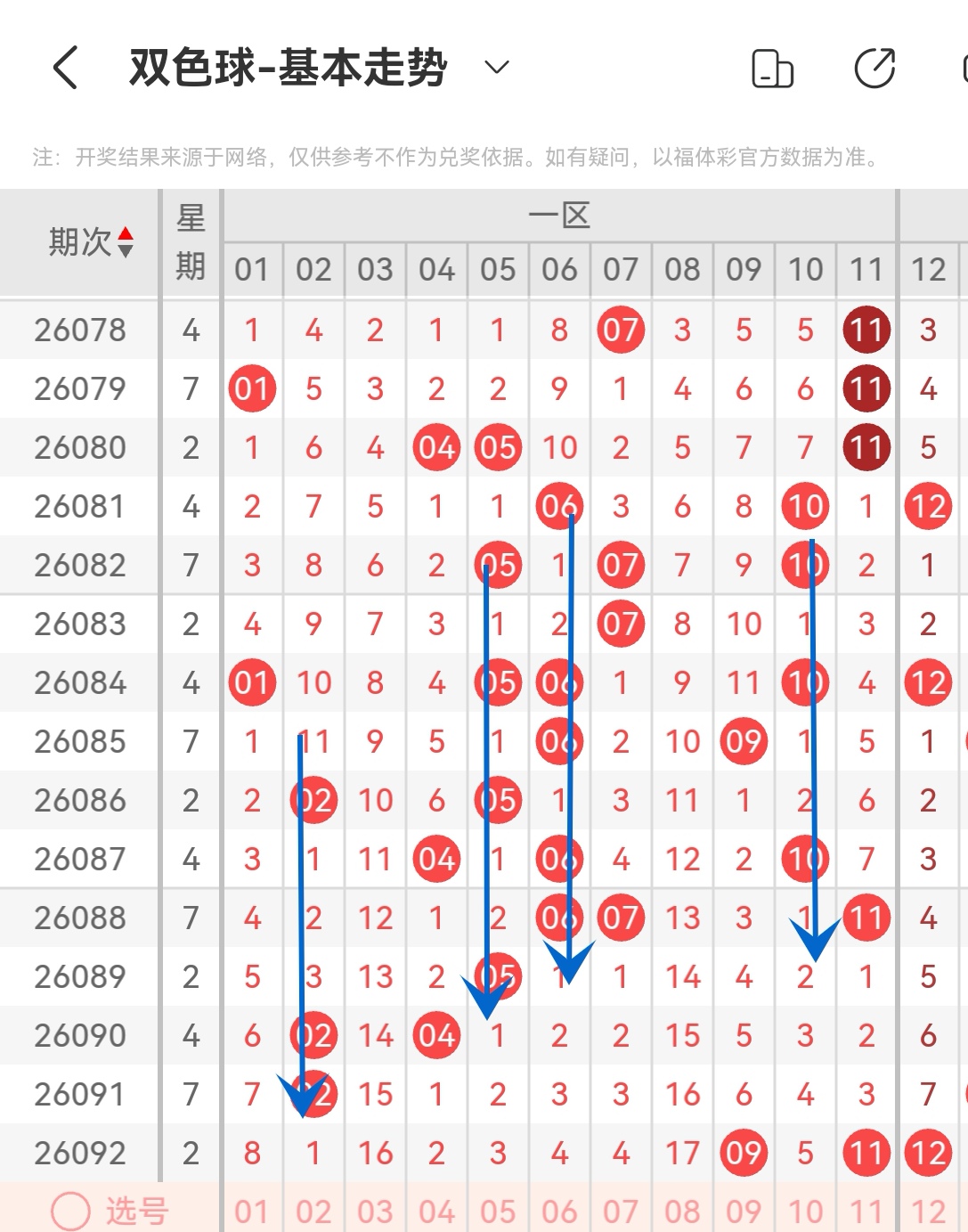Expand the 双色球-基本走势 title dropdown

[496, 67]
